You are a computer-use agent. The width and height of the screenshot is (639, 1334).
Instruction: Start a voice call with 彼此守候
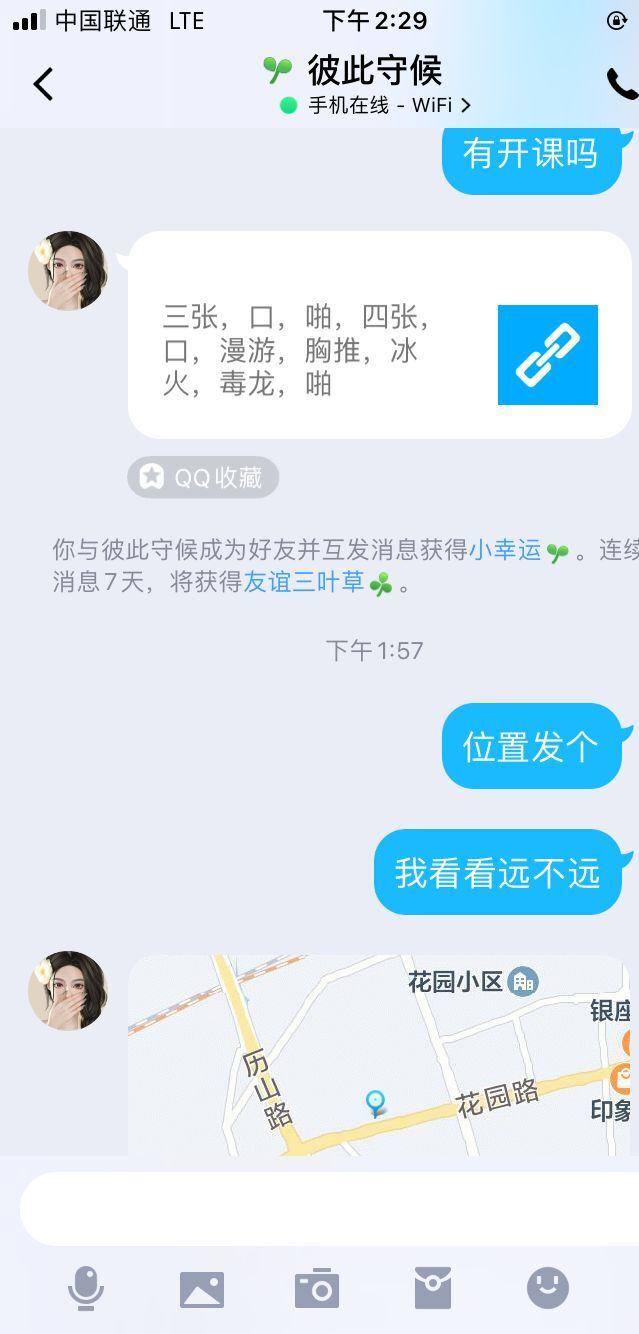620,84
